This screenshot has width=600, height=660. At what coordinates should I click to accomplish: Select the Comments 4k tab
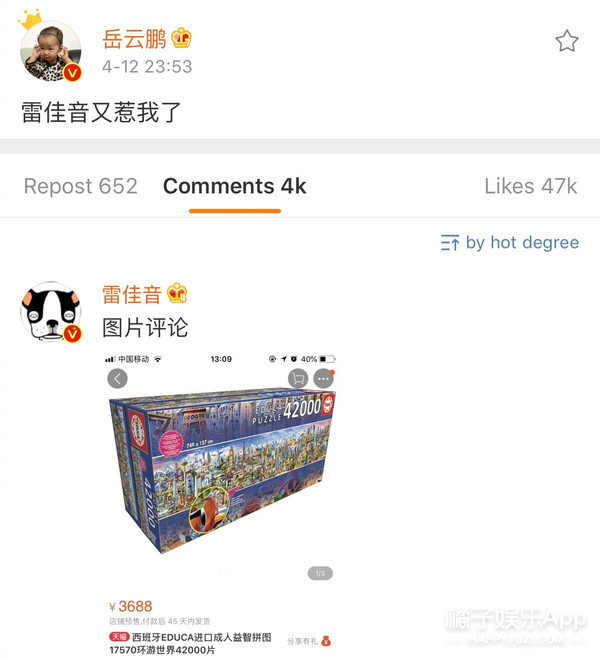234,186
